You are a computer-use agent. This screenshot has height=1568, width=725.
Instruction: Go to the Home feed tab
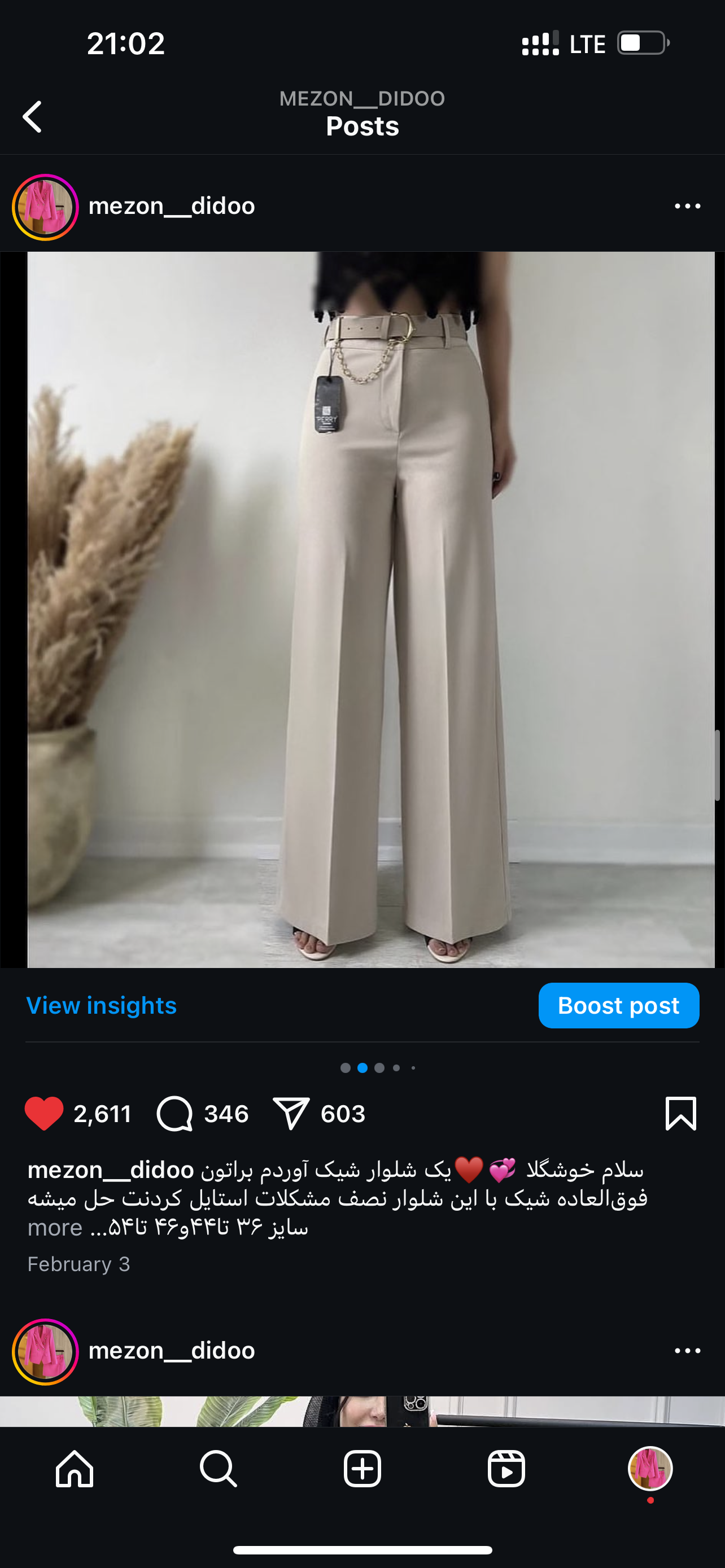[x=75, y=1469]
